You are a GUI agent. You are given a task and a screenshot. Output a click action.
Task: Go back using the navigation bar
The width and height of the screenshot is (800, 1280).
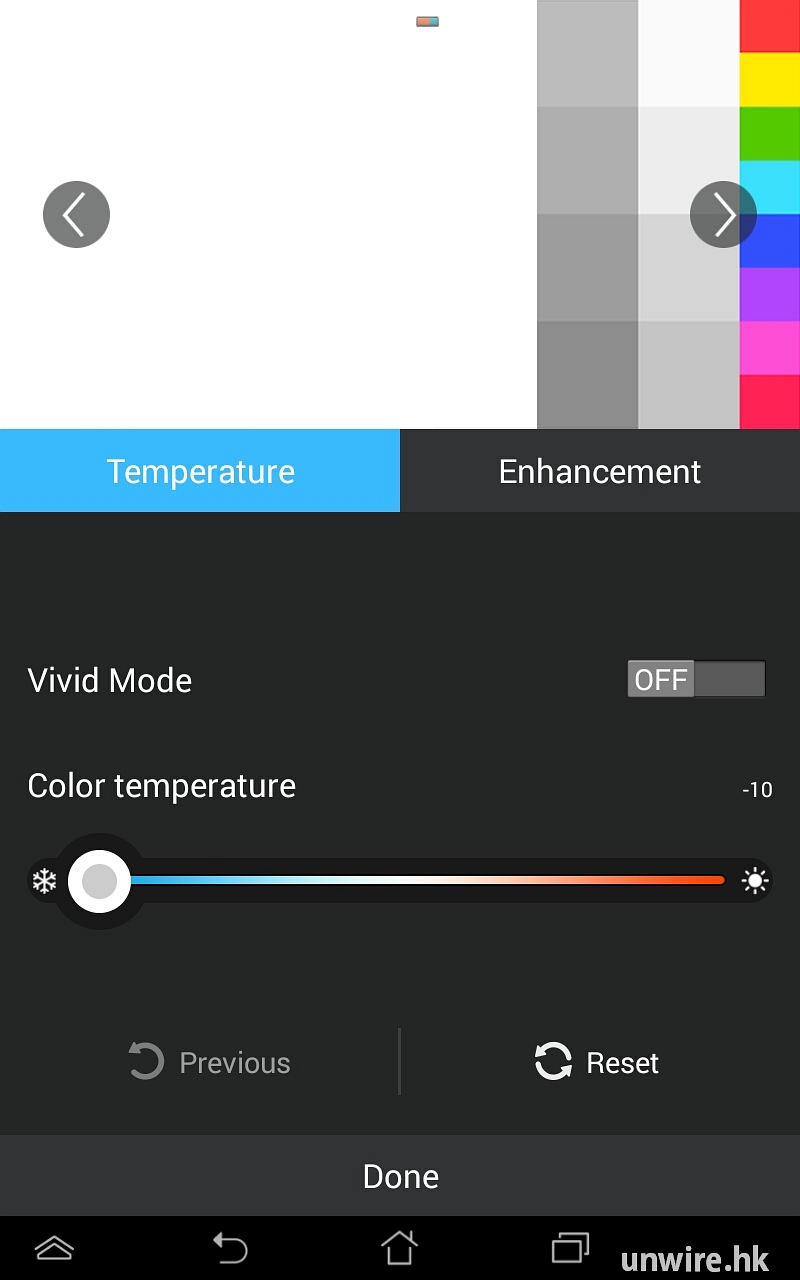pos(230,1248)
